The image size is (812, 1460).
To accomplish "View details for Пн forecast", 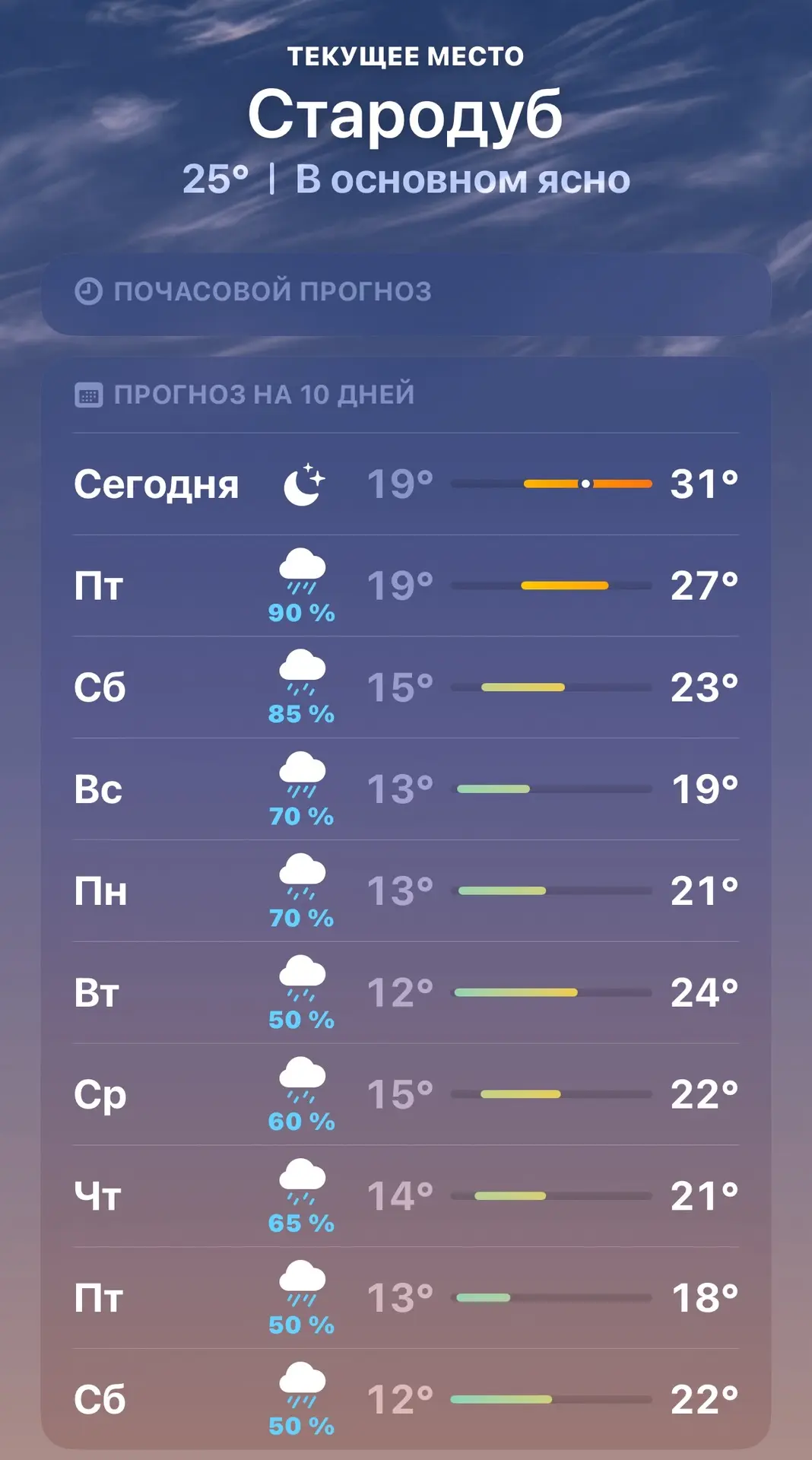I will coord(406,891).
